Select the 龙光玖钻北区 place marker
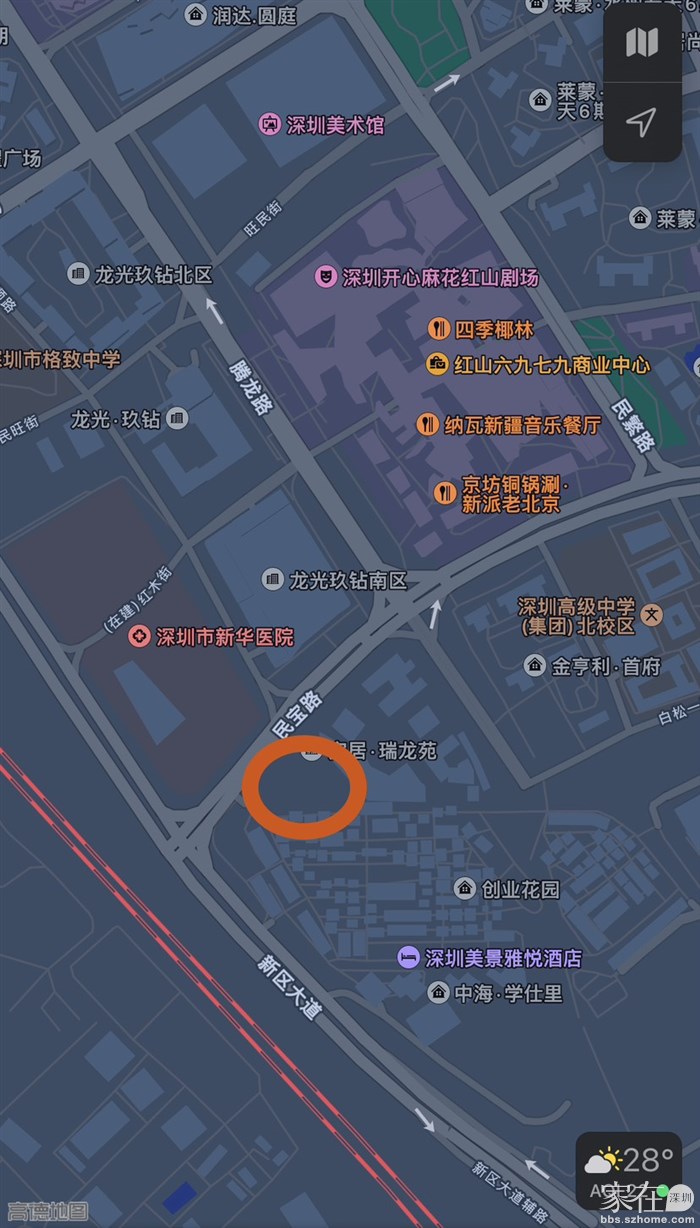The image size is (700, 1228). 78,273
